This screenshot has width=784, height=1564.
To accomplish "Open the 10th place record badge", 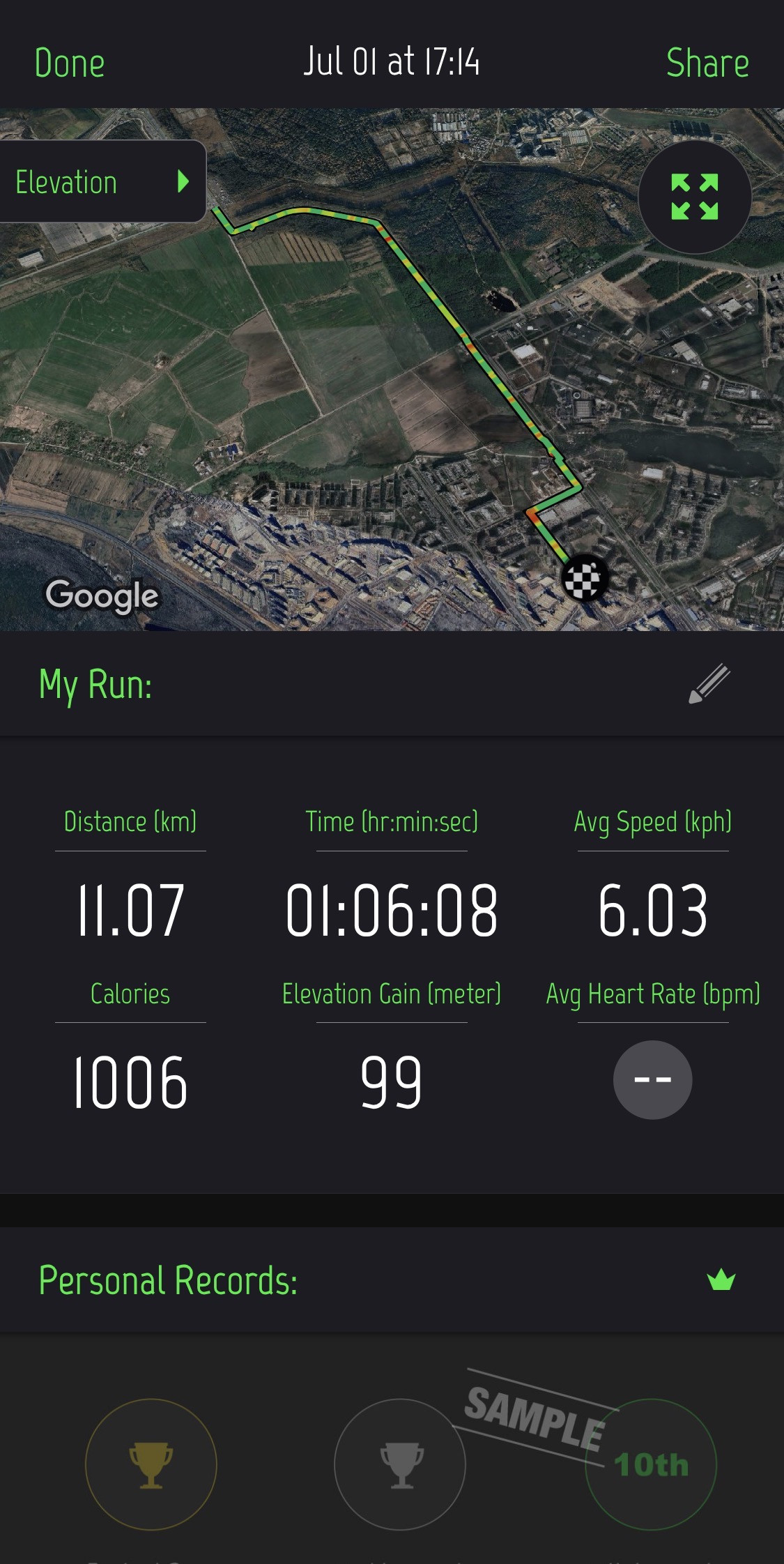I will pos(651,1464).
